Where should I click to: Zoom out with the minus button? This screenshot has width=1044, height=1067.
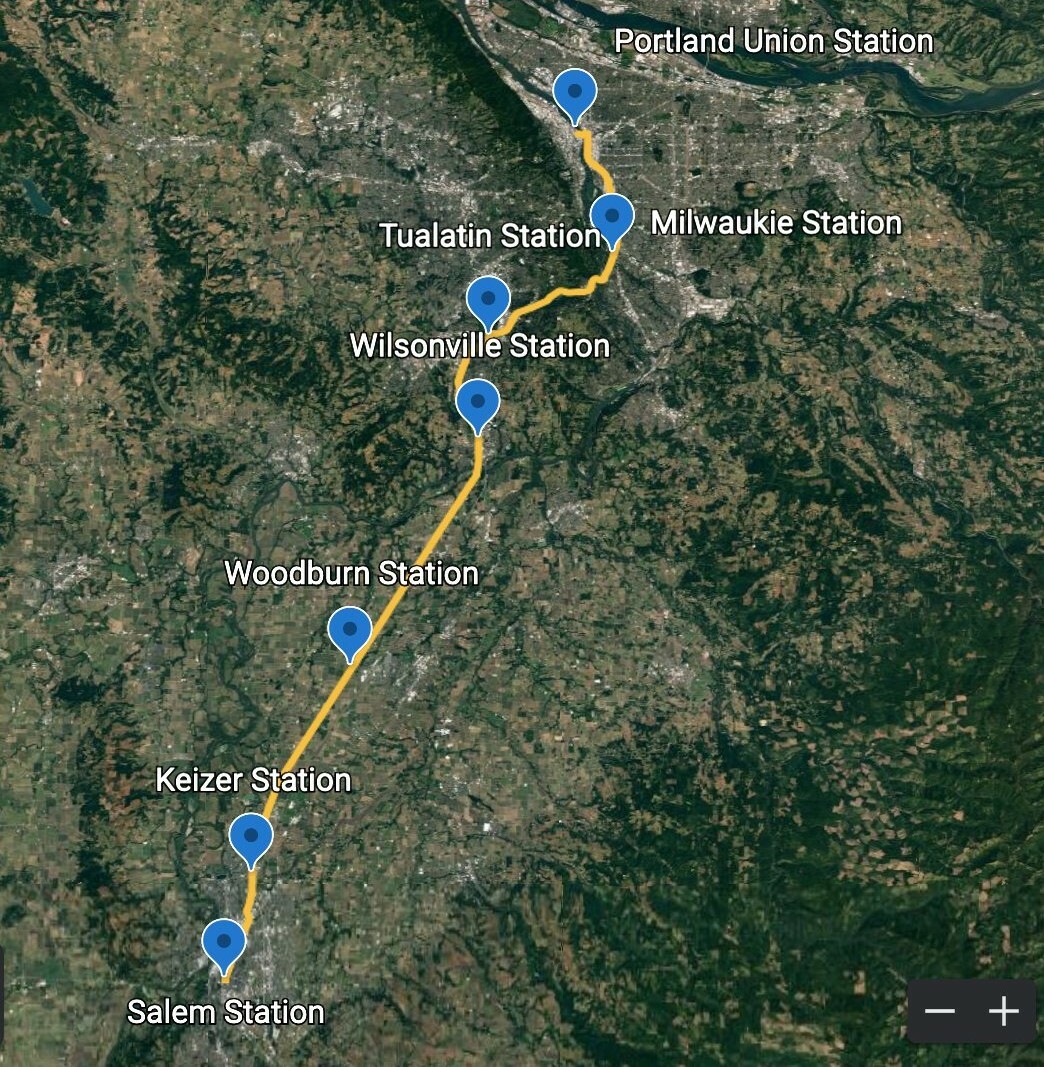(940, 1011)
